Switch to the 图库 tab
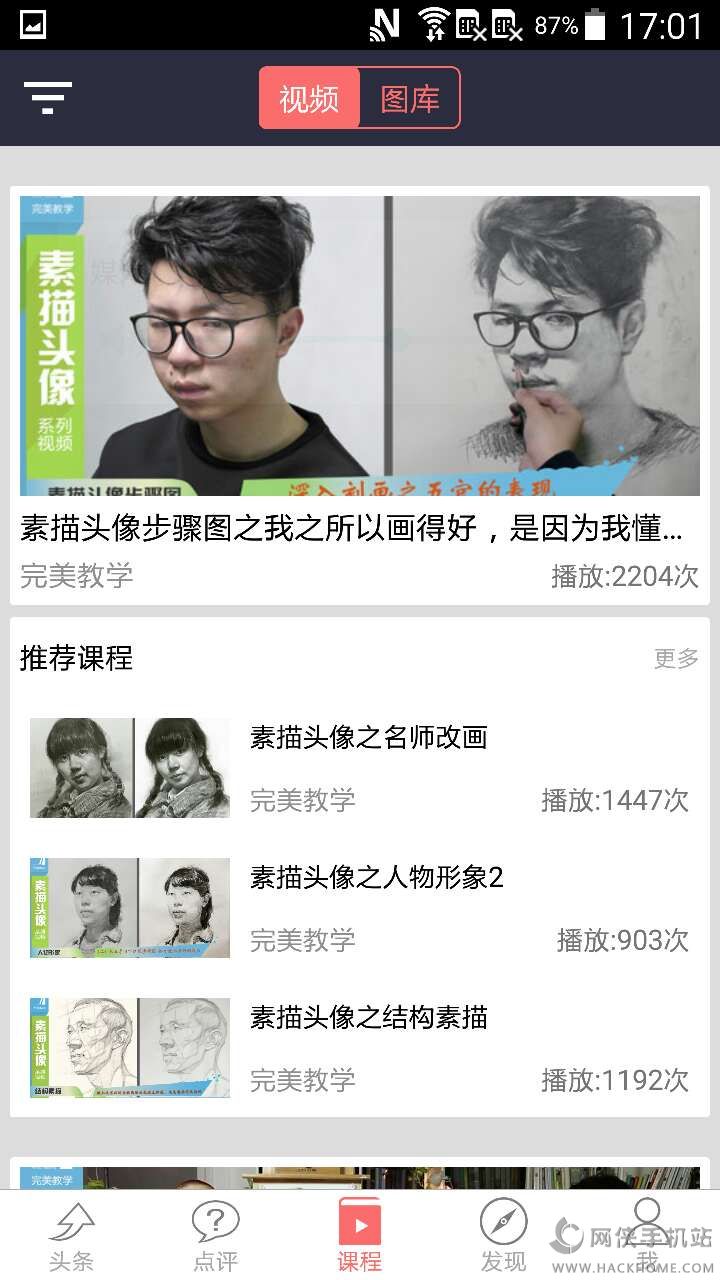The height and width of the screenshot is (1280, 720). click(410, 99)
